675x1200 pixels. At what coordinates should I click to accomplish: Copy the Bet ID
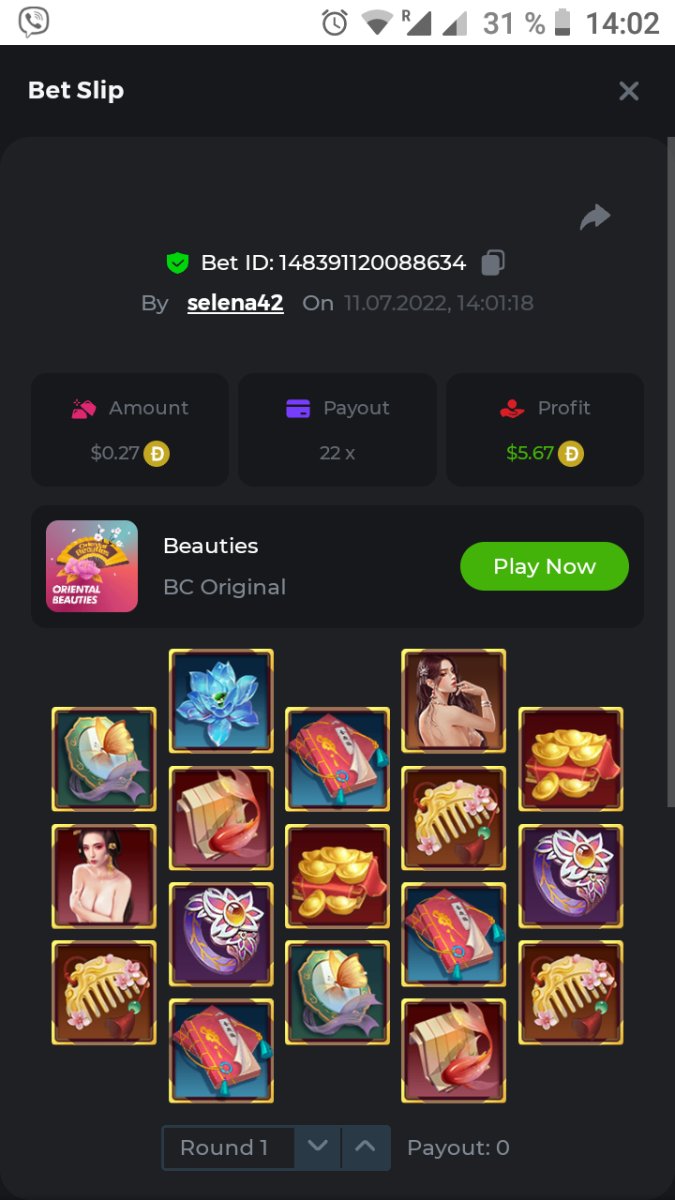(493, 263)
